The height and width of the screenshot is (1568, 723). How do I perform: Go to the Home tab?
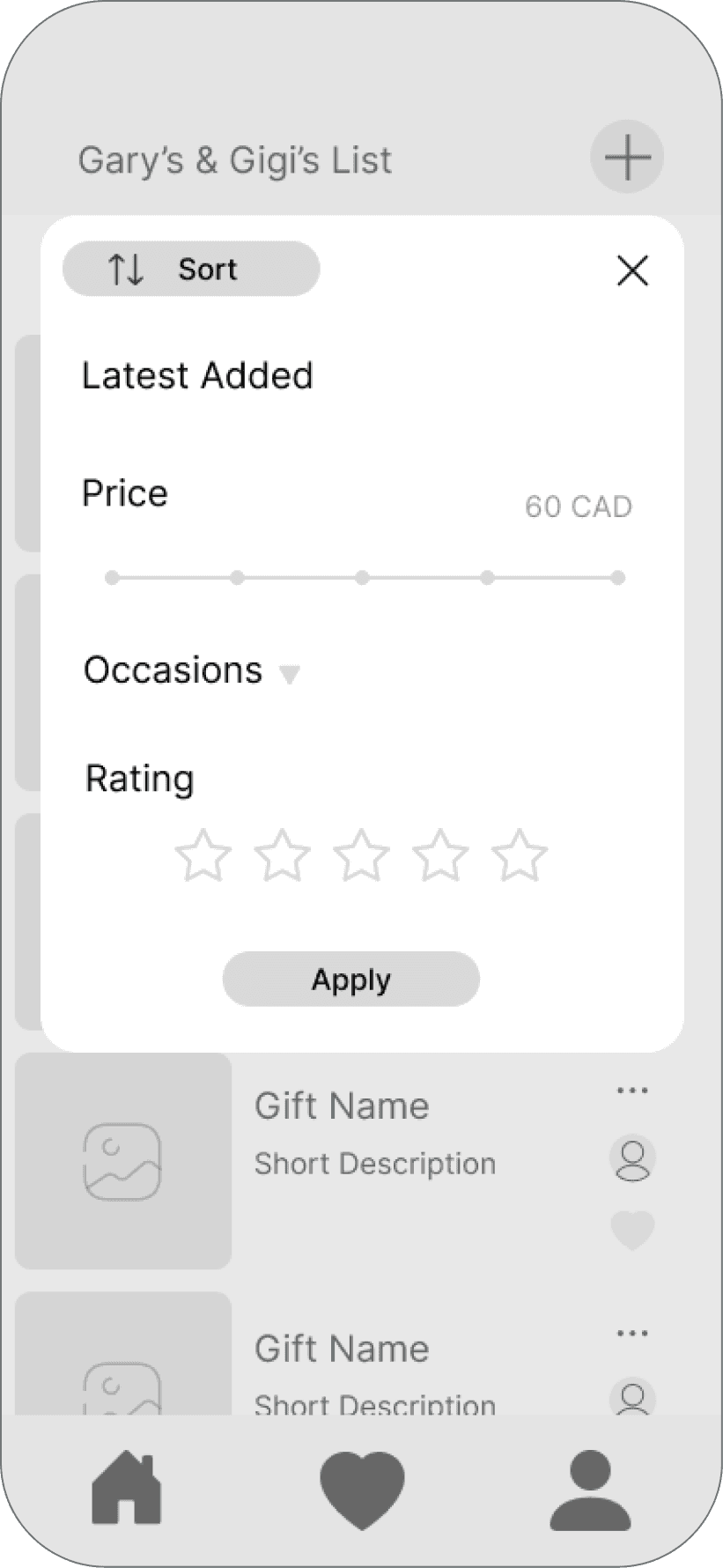[x=127, y=1488]
